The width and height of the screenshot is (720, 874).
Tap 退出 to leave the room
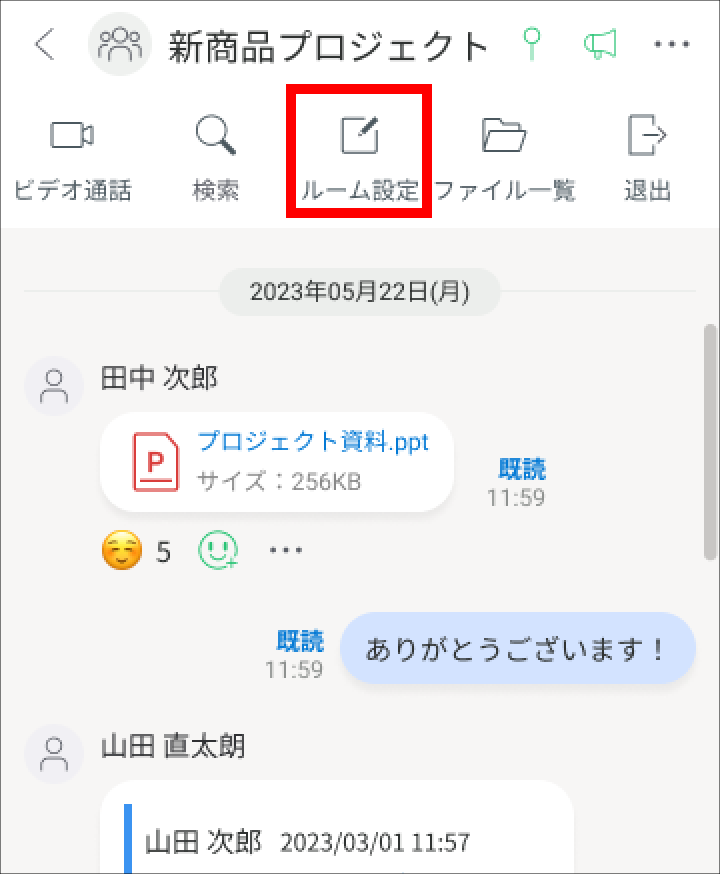647,156
